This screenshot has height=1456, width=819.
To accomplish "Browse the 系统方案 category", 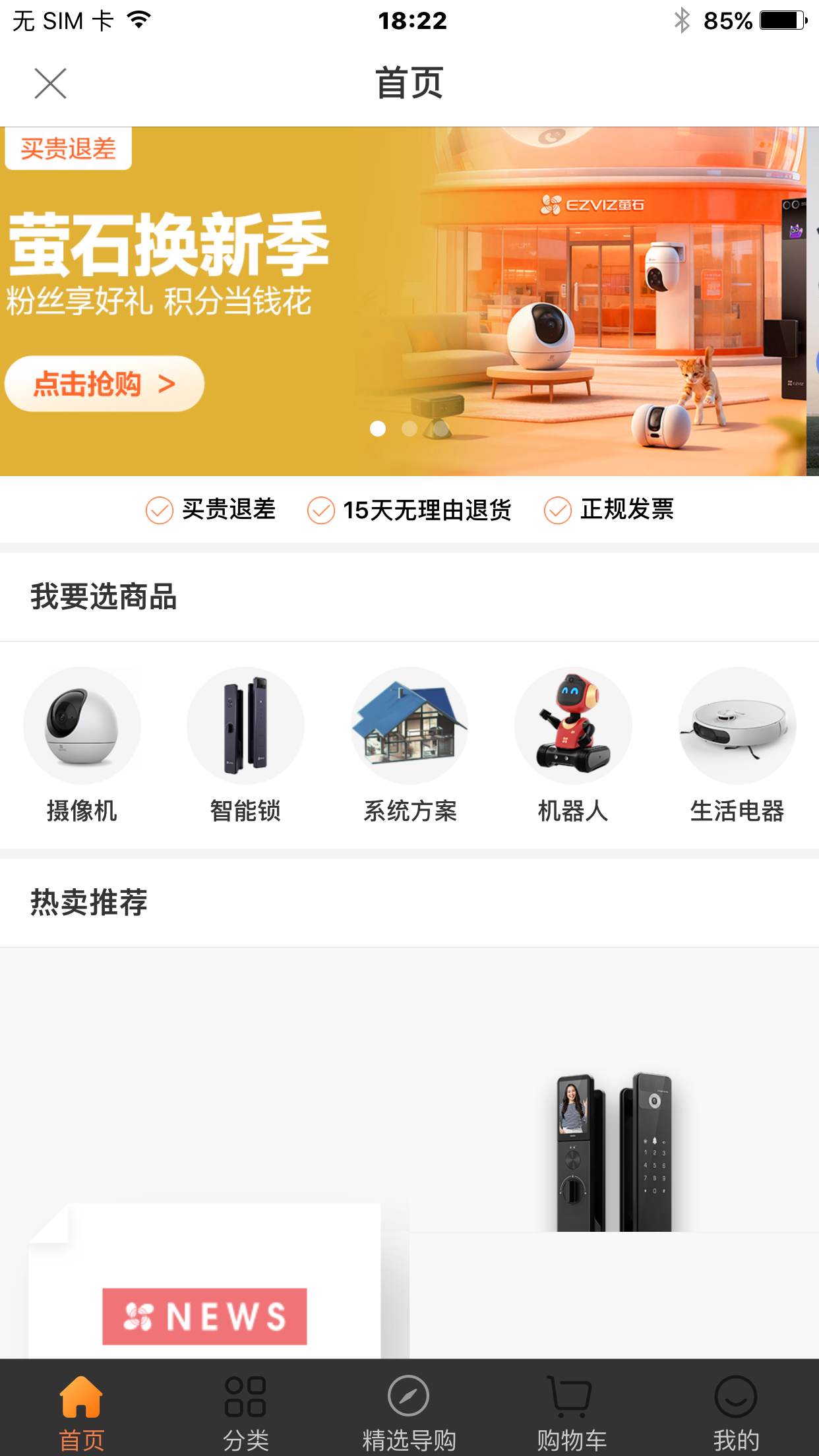I will 409,745.
